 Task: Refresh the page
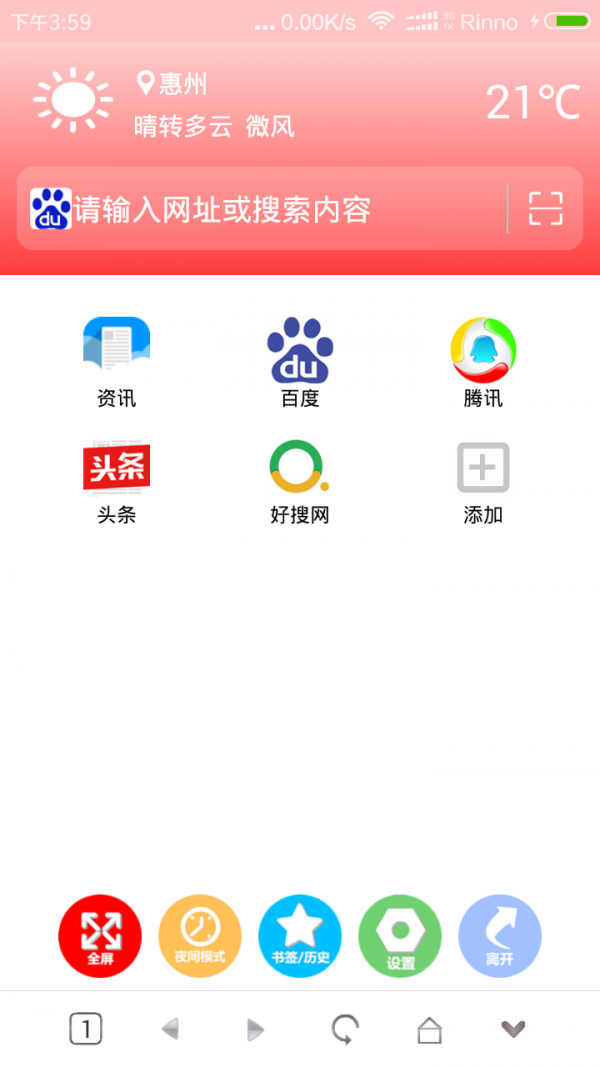345,1028
